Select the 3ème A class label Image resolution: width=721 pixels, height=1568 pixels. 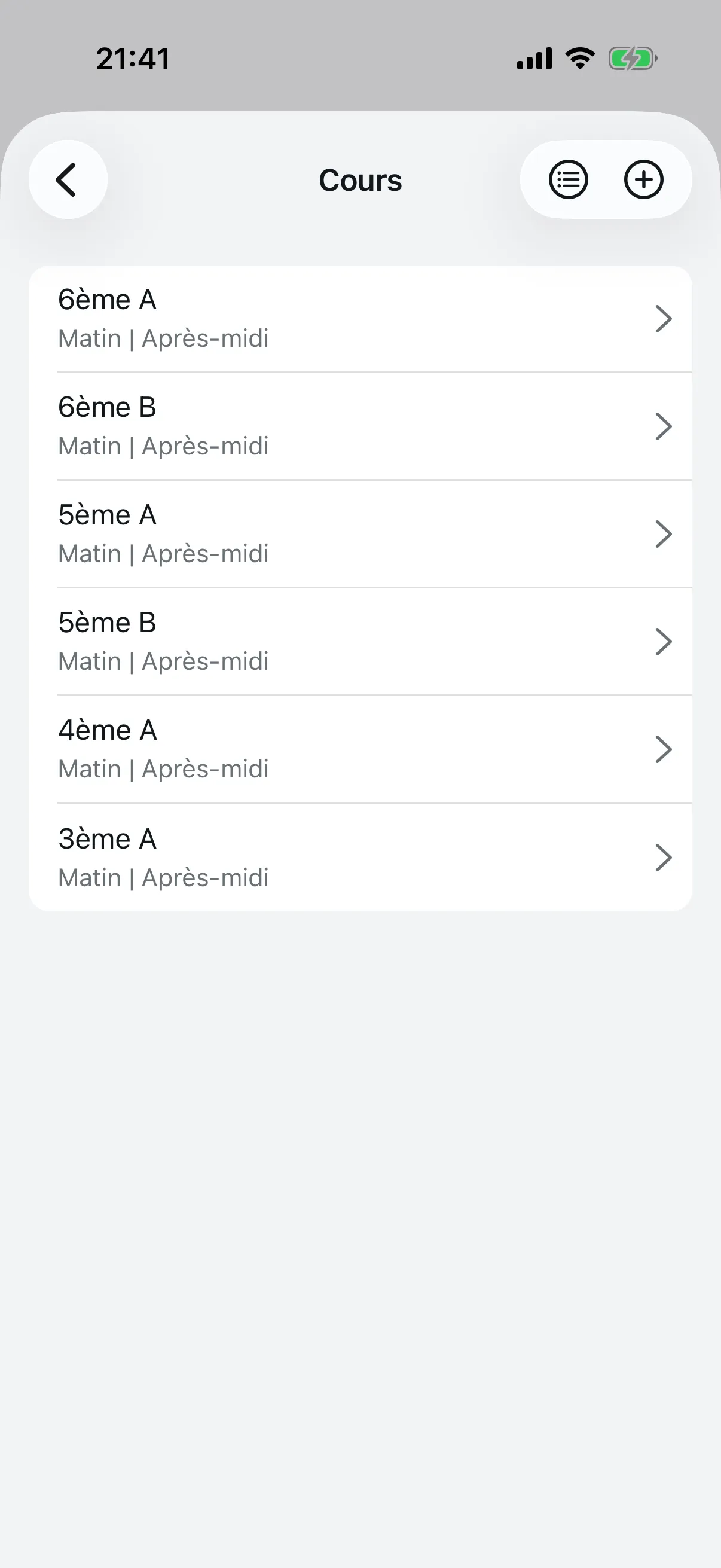pos(108,838)
